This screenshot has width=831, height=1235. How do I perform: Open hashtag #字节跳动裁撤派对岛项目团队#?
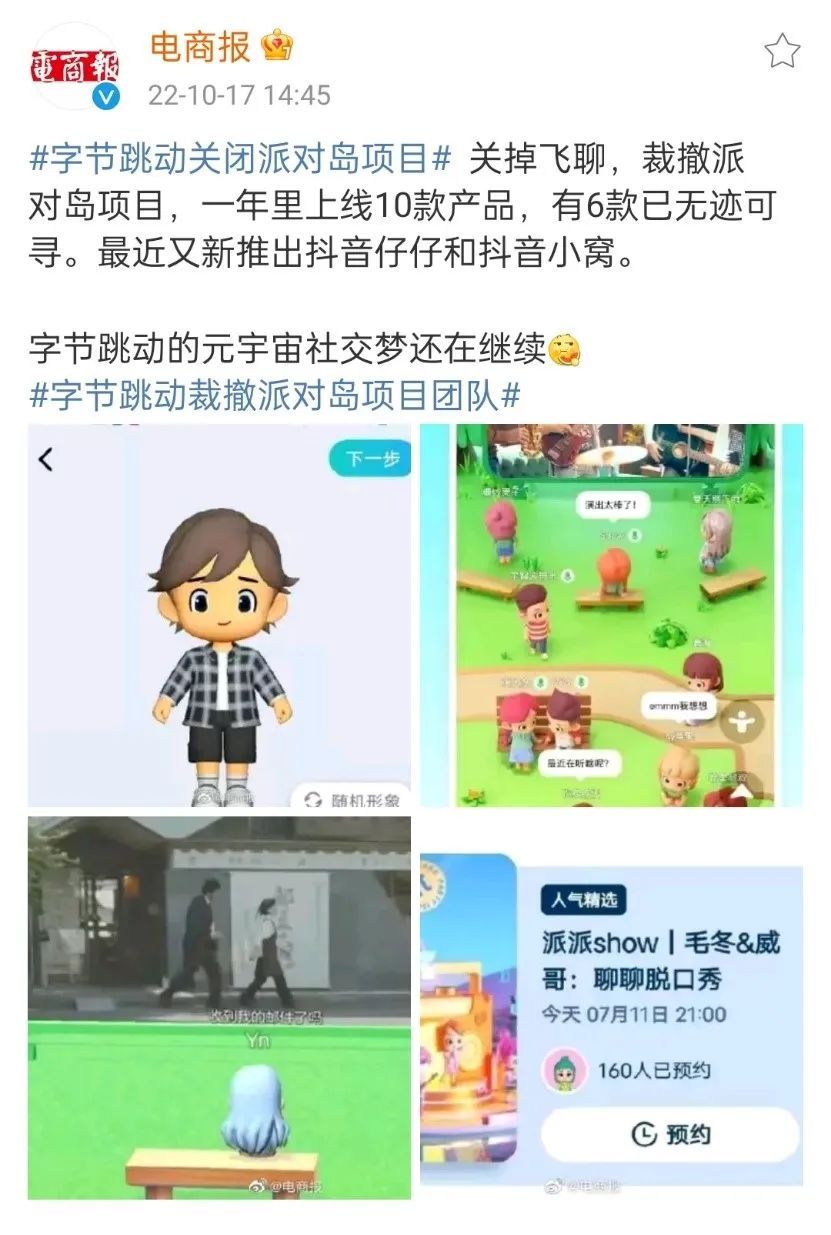[x=275, y=396]
